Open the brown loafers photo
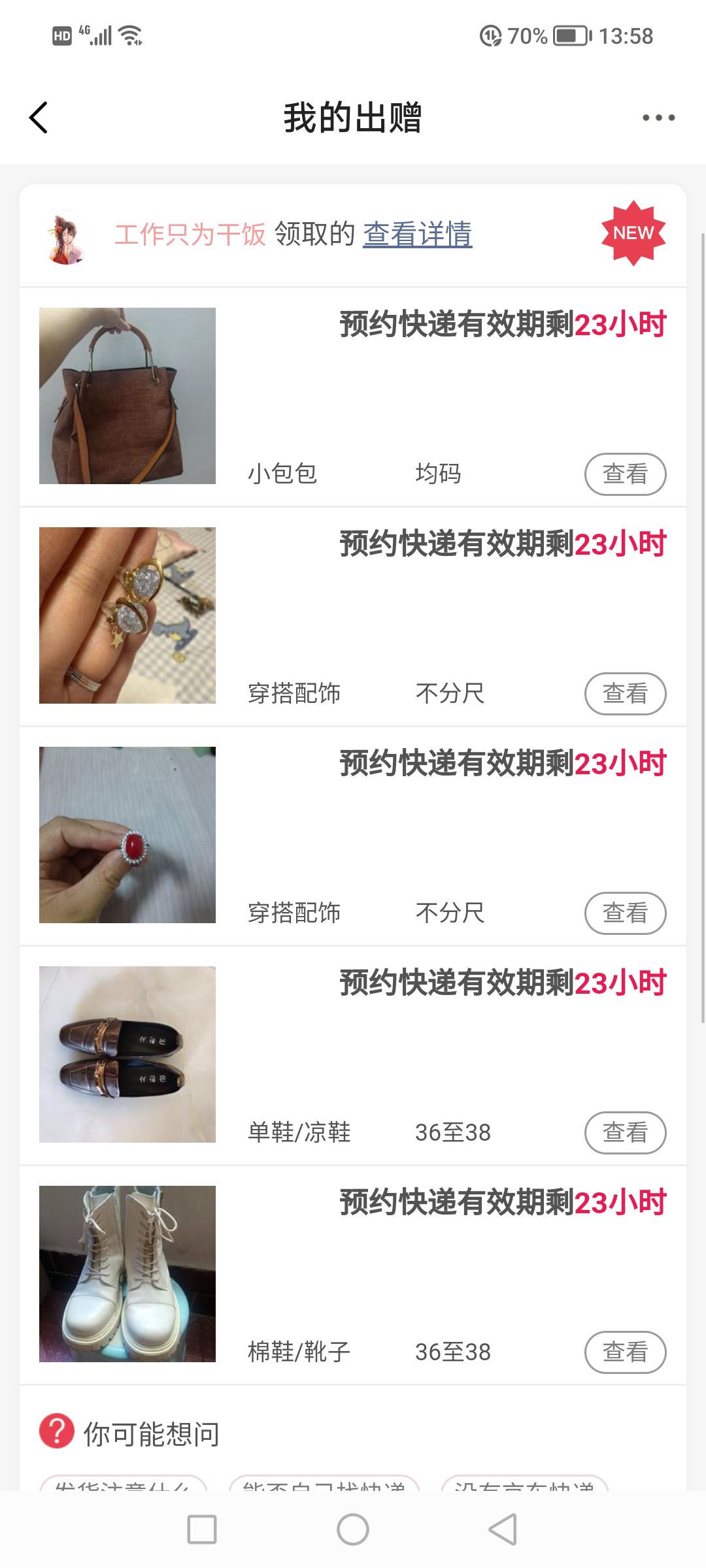 pos(127,1054)
